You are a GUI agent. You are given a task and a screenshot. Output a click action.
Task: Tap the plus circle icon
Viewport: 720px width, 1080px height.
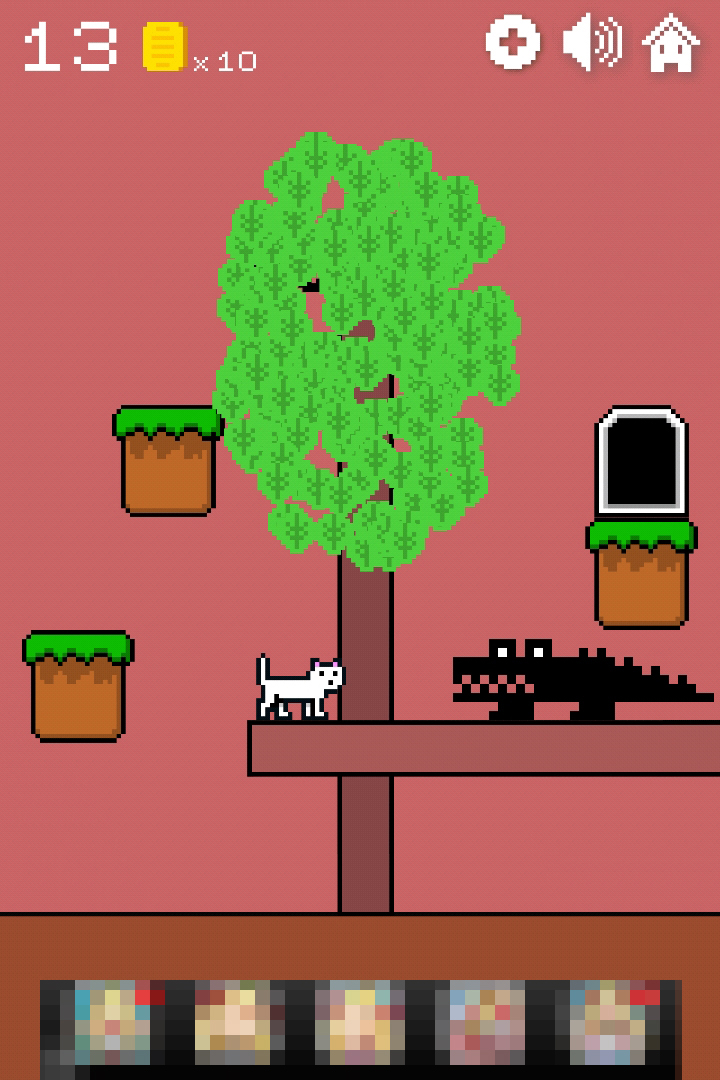513,43
